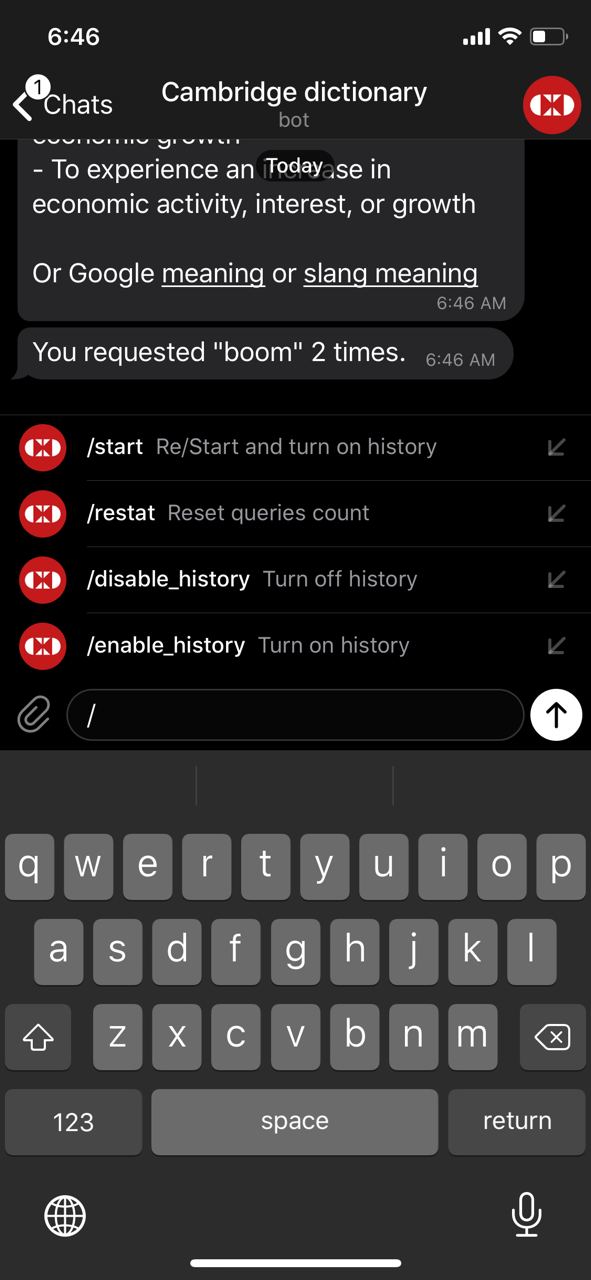The height and width of the screenshot is (1280, 591).
Task: Insert /start into input via arrow icon
Action: (557, 447)
